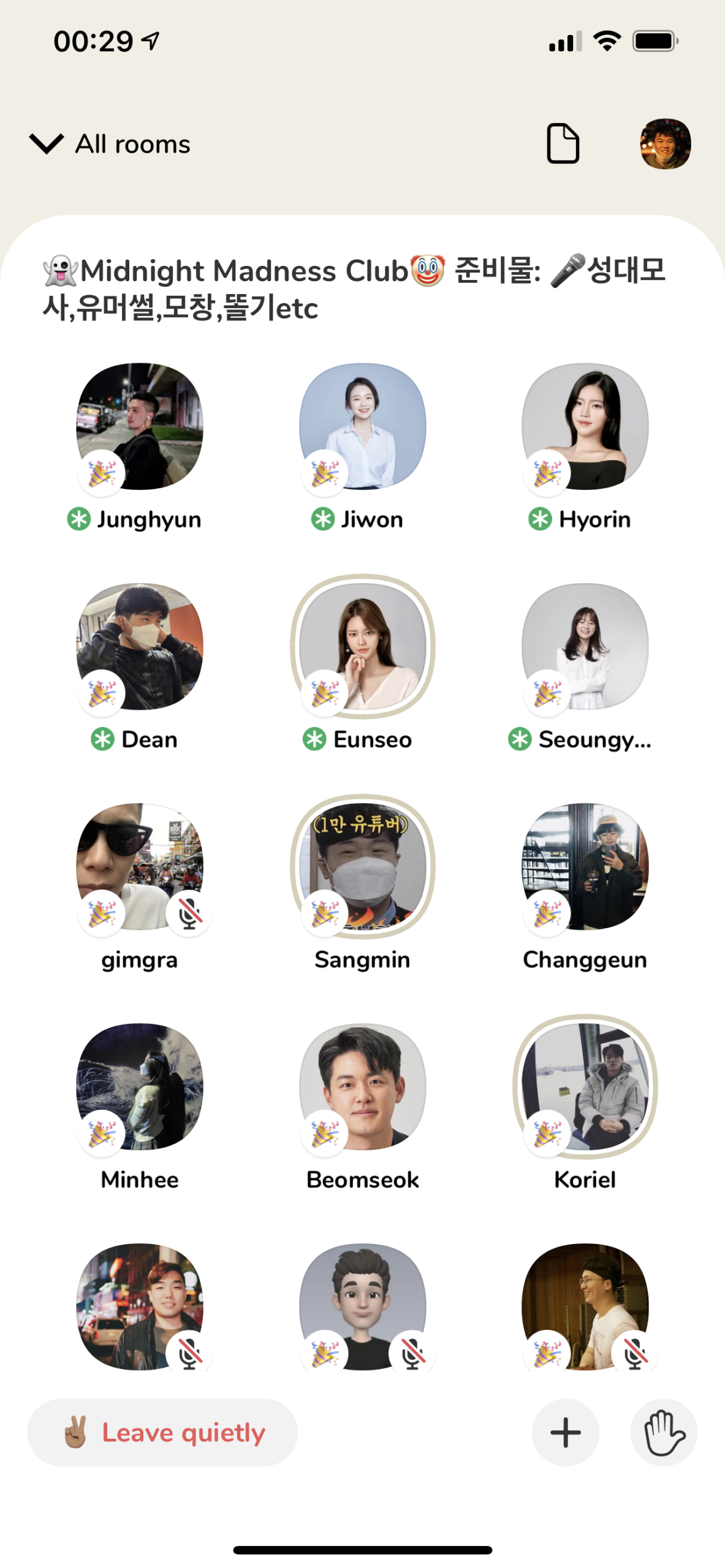Raise your hand to speak

[x=664, y=1432]
